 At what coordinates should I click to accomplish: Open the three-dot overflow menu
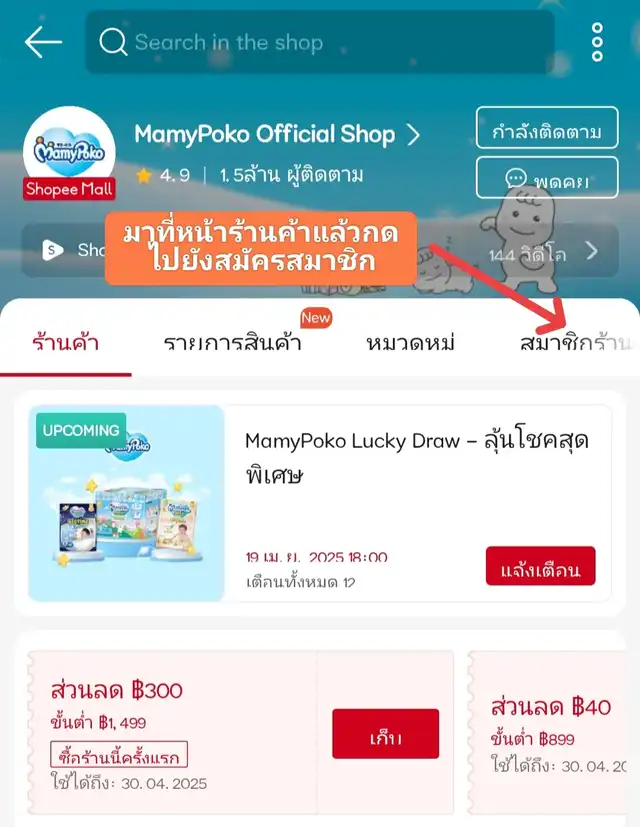pyautogui.click(x=597, y=42)
